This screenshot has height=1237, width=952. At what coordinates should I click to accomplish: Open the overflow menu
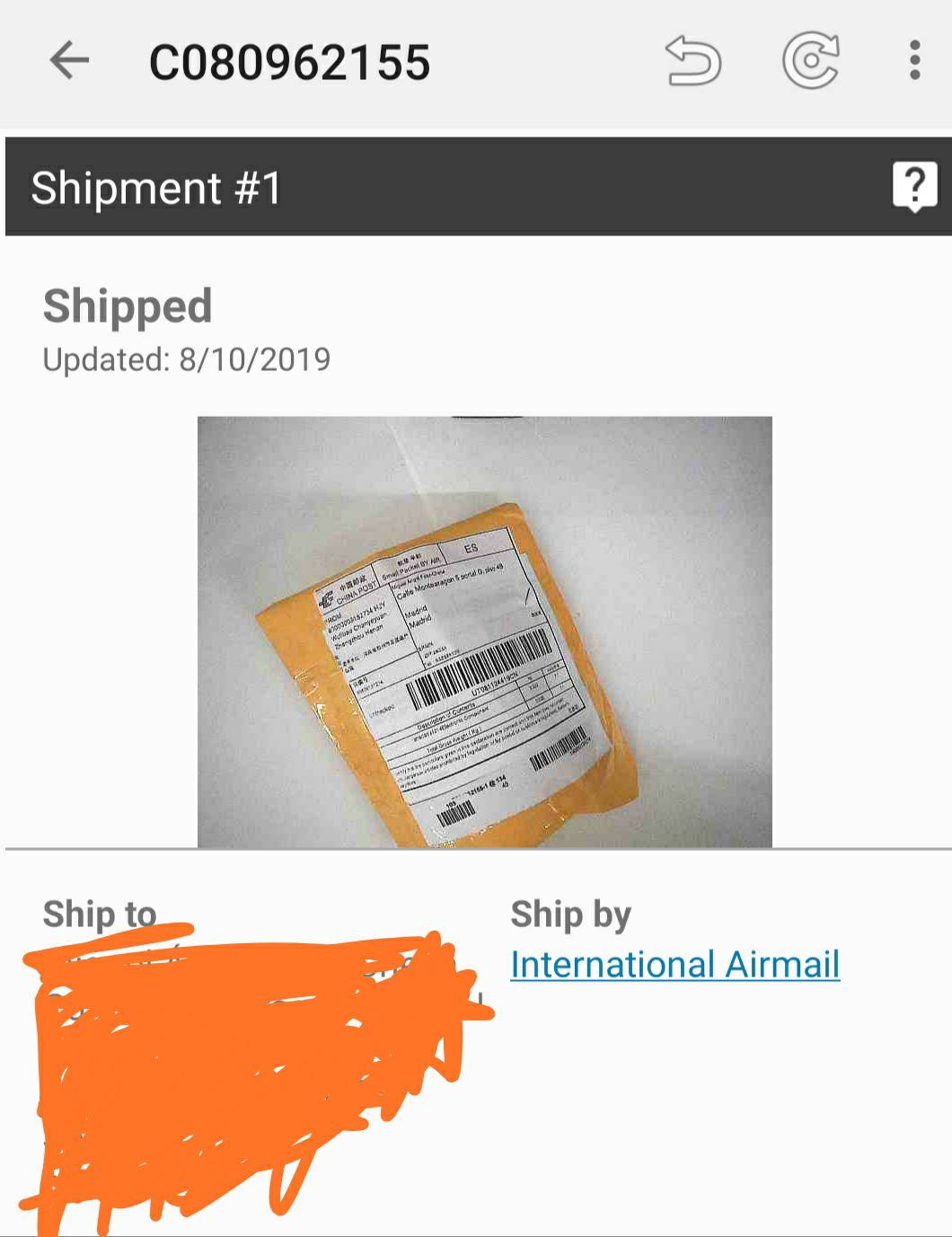914,62
